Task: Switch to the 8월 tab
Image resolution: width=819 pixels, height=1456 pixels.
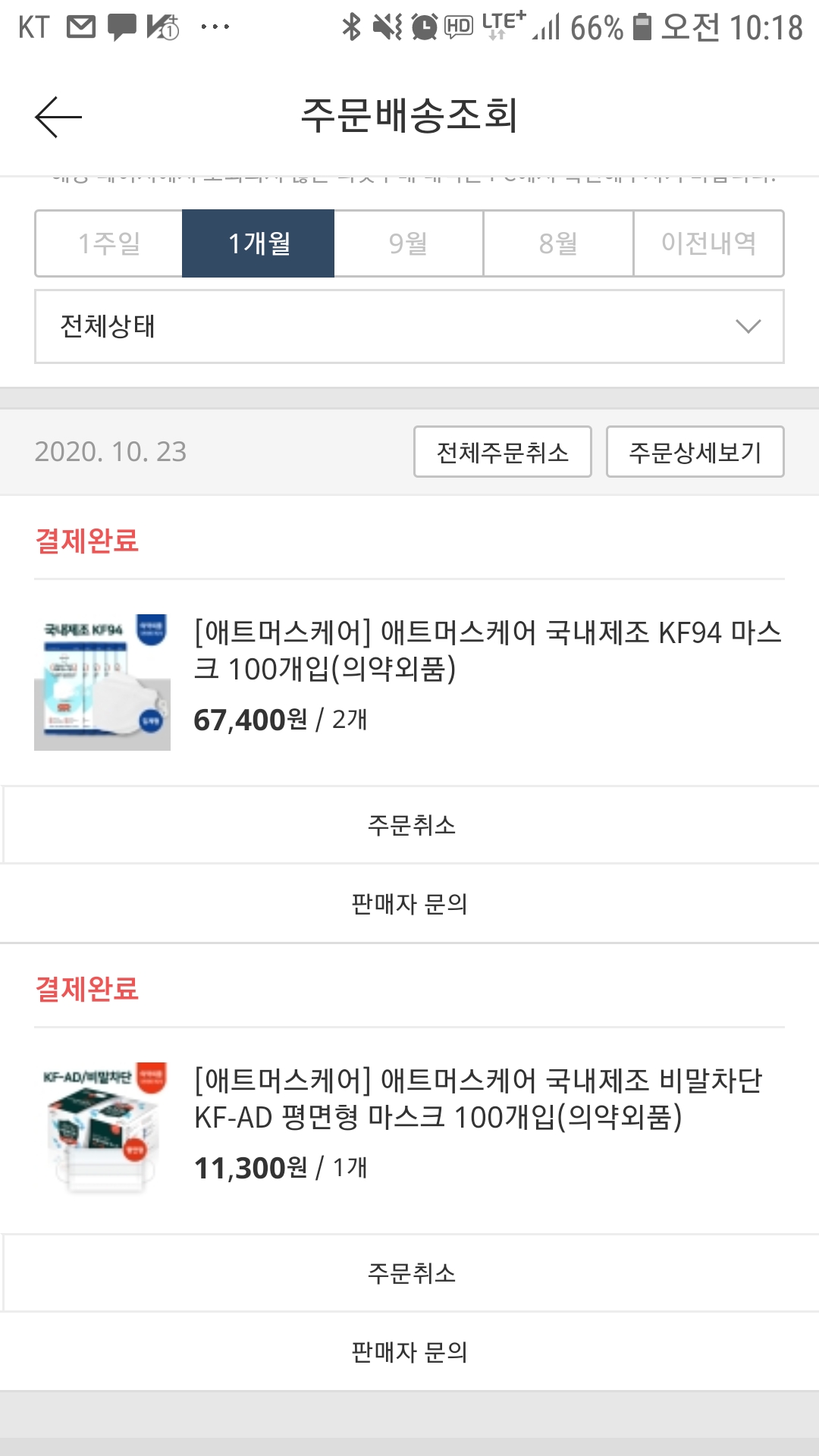Action: click(559, 243)
